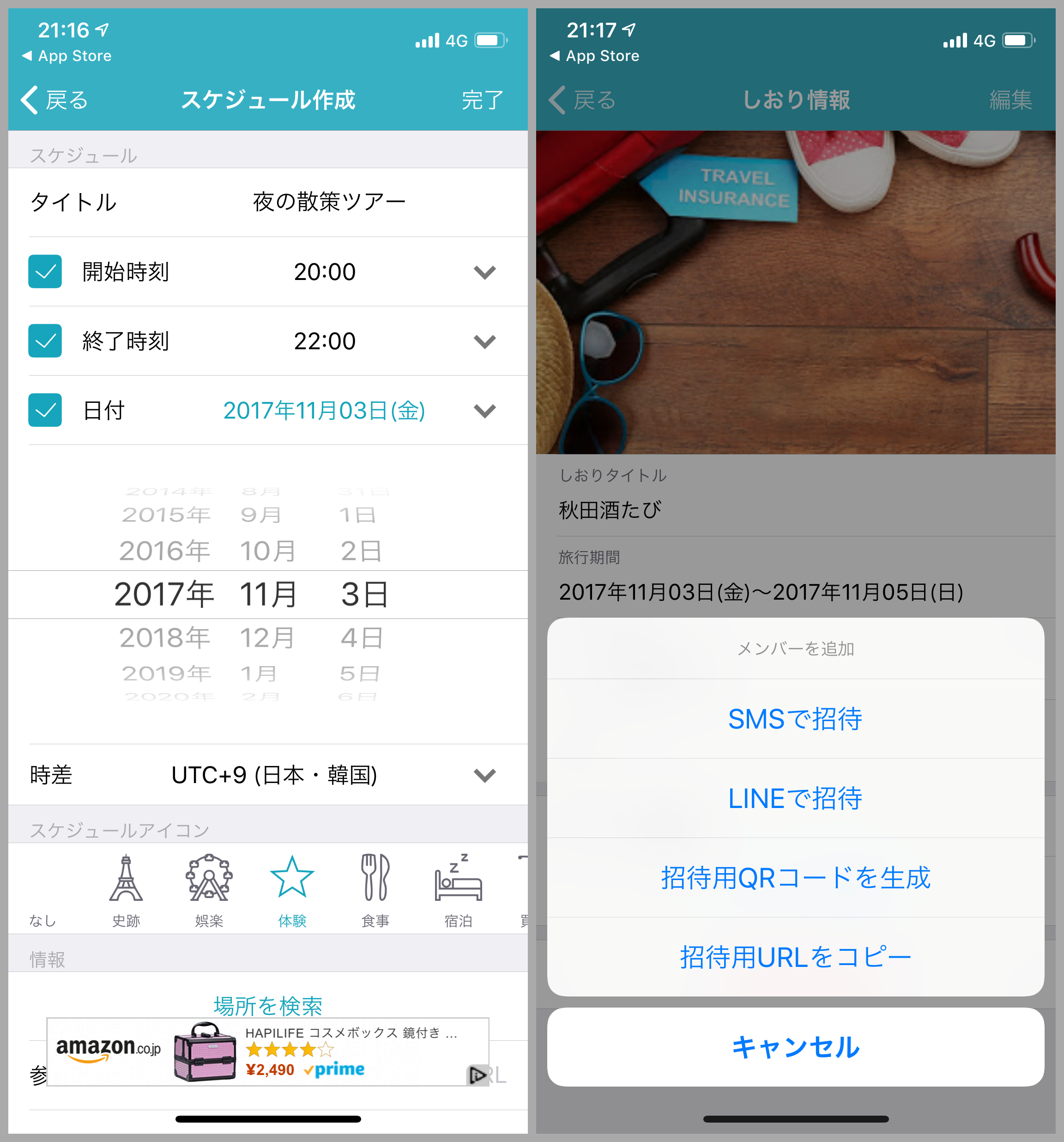Select the 史跡 schedule icon
1064x1142 pixels.
[x=126, y=889]
